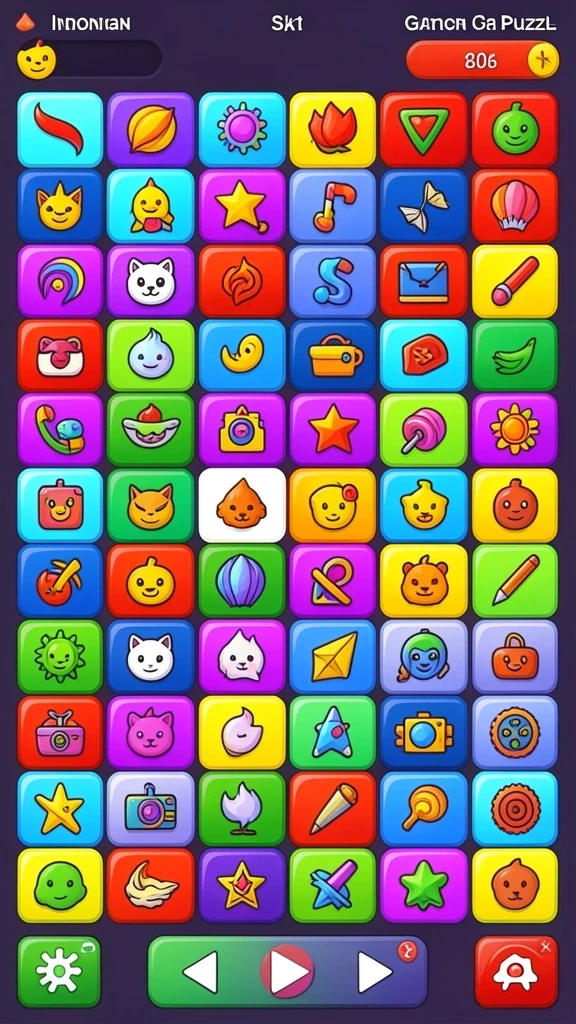576x1024 pixels.
Task: Go back with the left arrow
Action: [x=200, y=972]
